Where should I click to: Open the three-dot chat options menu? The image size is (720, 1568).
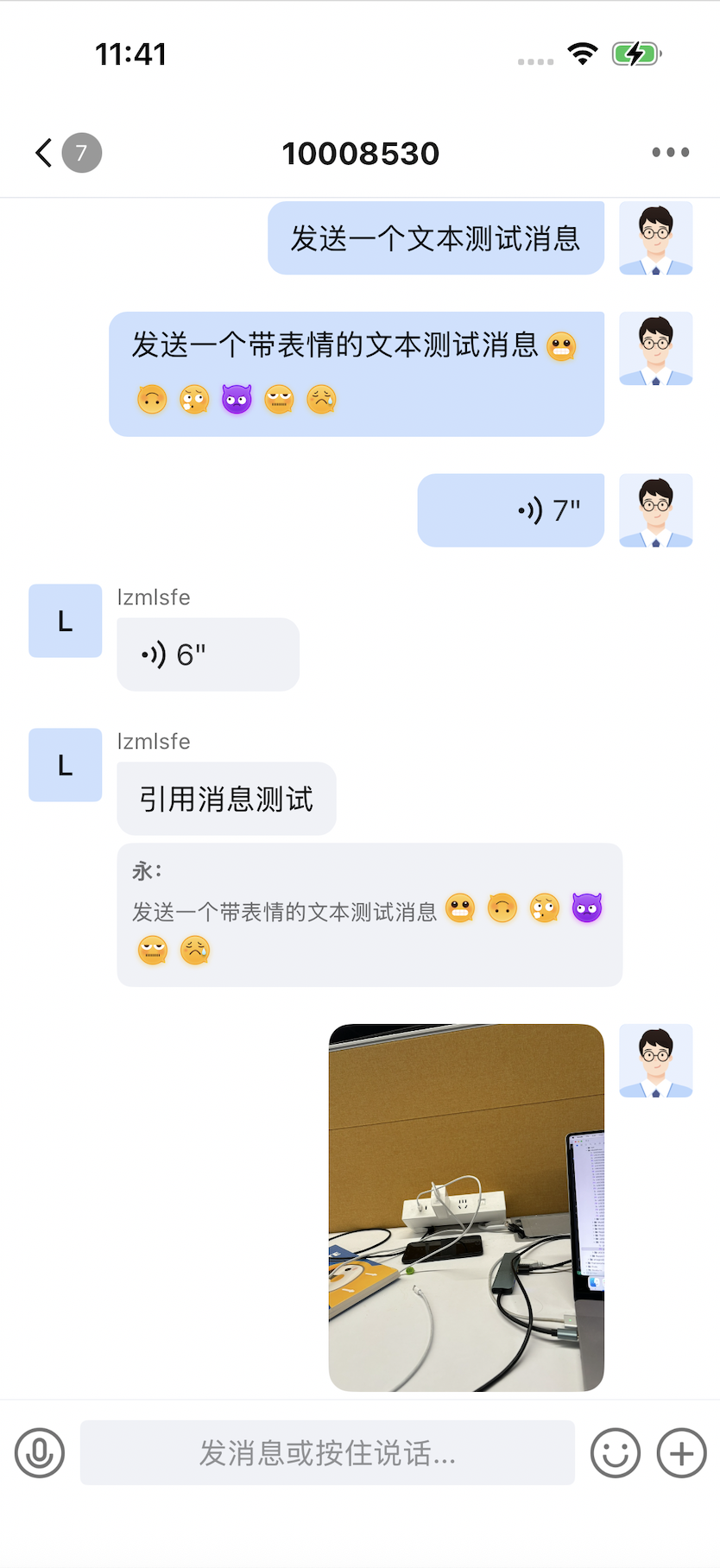click(670, 153)
